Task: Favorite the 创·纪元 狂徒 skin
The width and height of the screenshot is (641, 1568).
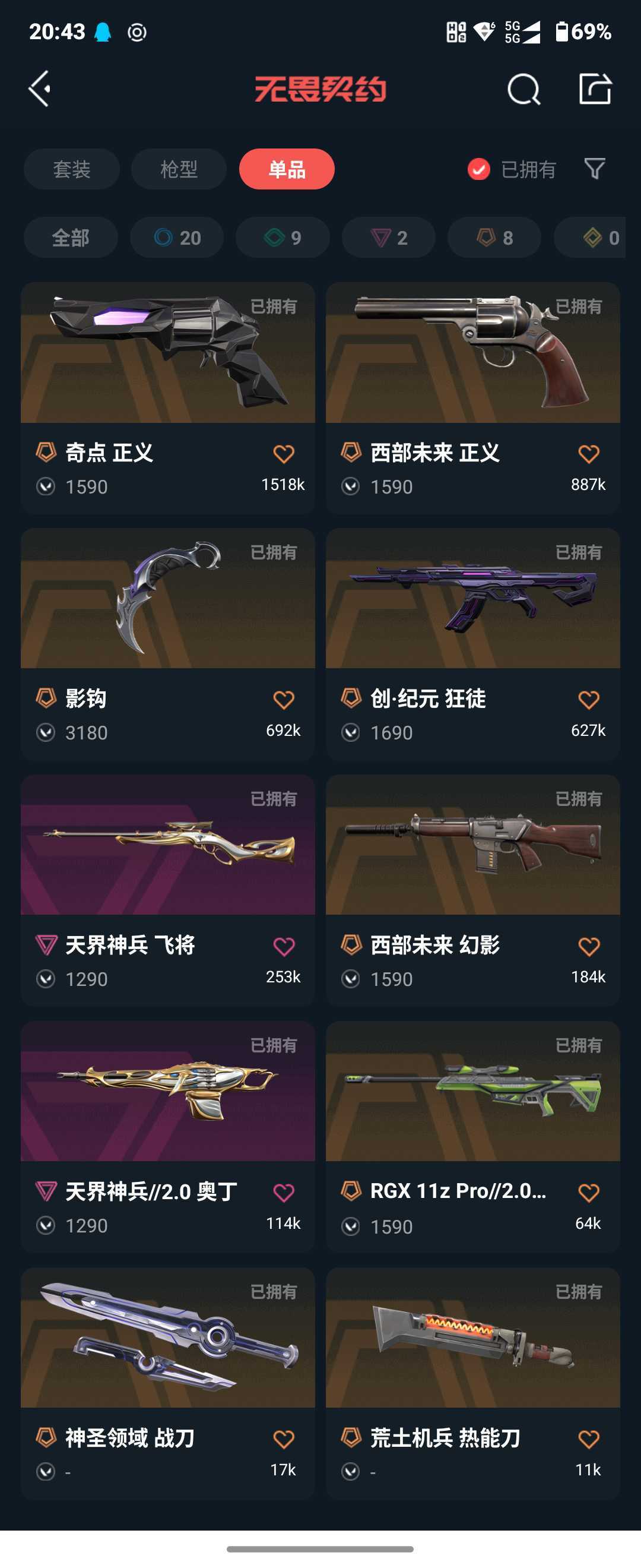Action: point(588,700)
